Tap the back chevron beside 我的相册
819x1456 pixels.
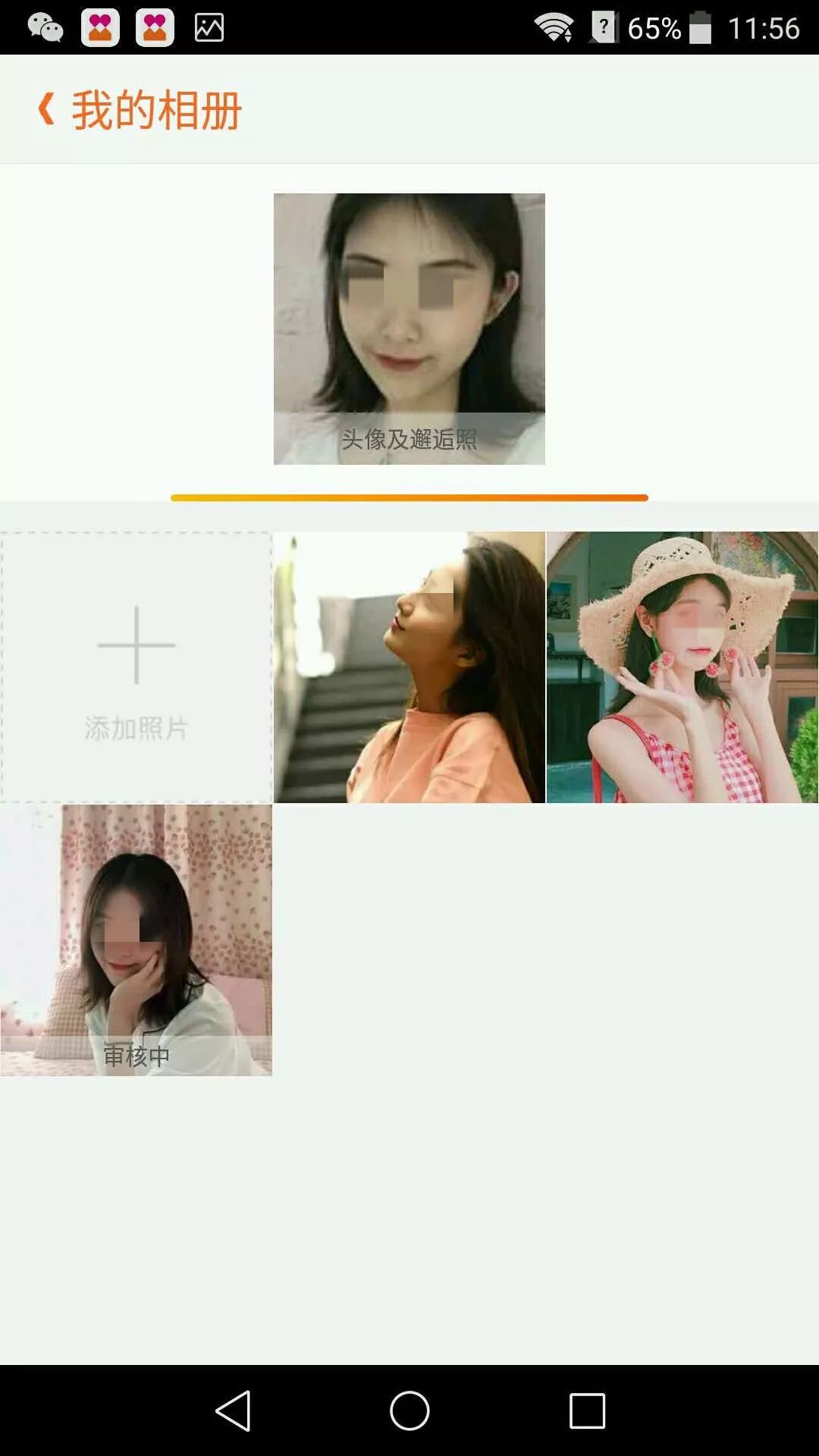point(45,110)
